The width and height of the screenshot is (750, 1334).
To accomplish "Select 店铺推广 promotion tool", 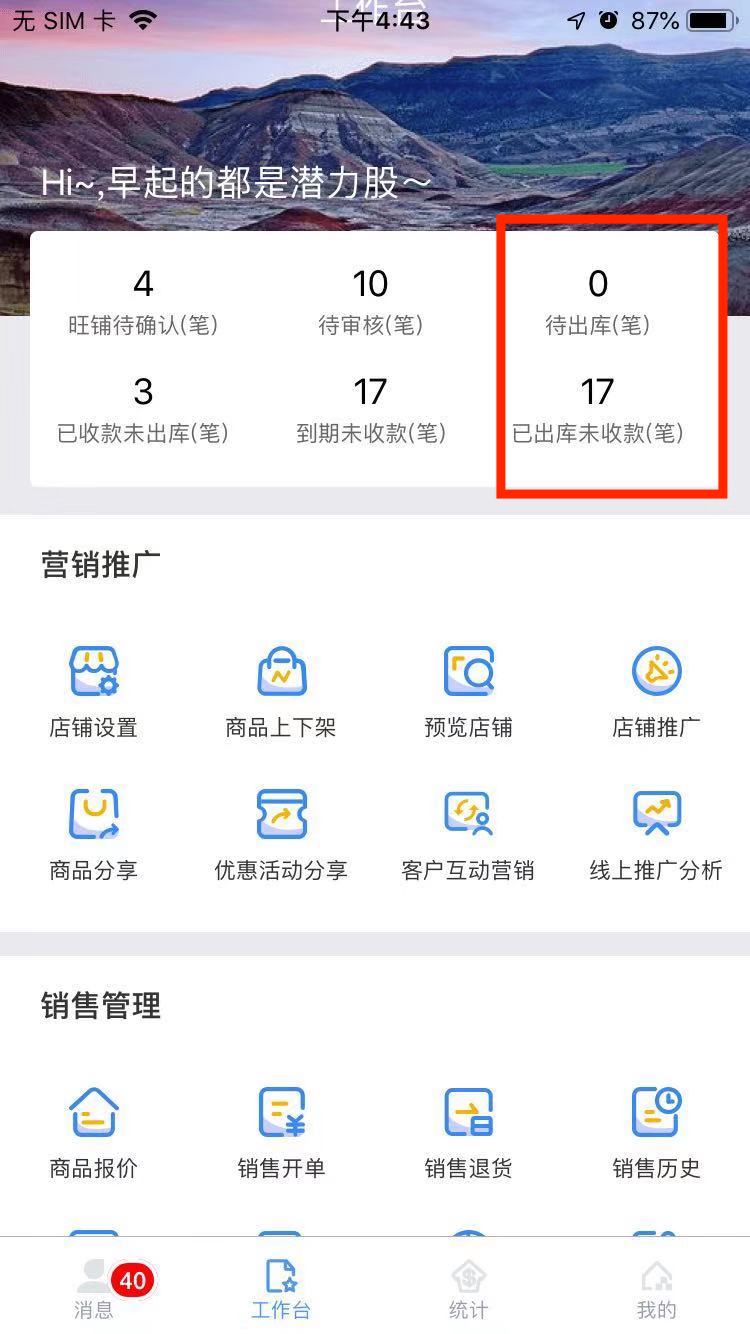I will (656, 688).
